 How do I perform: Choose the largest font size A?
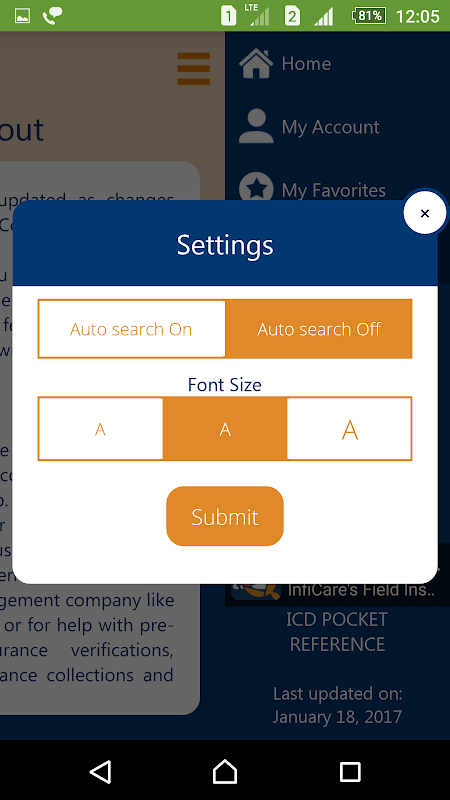tap(349, 429)
